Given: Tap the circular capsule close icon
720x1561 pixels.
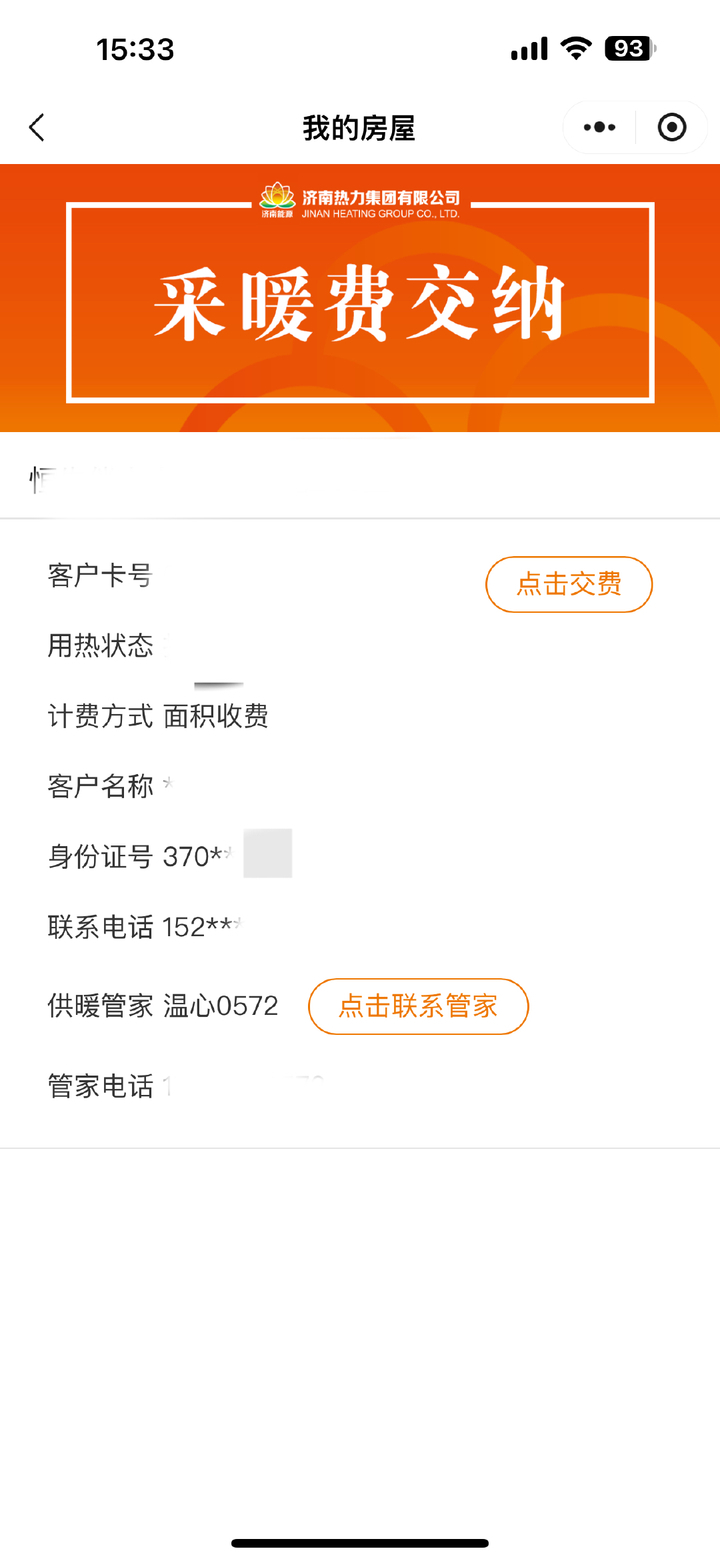Looking at the screenshot, I should 671,127.
